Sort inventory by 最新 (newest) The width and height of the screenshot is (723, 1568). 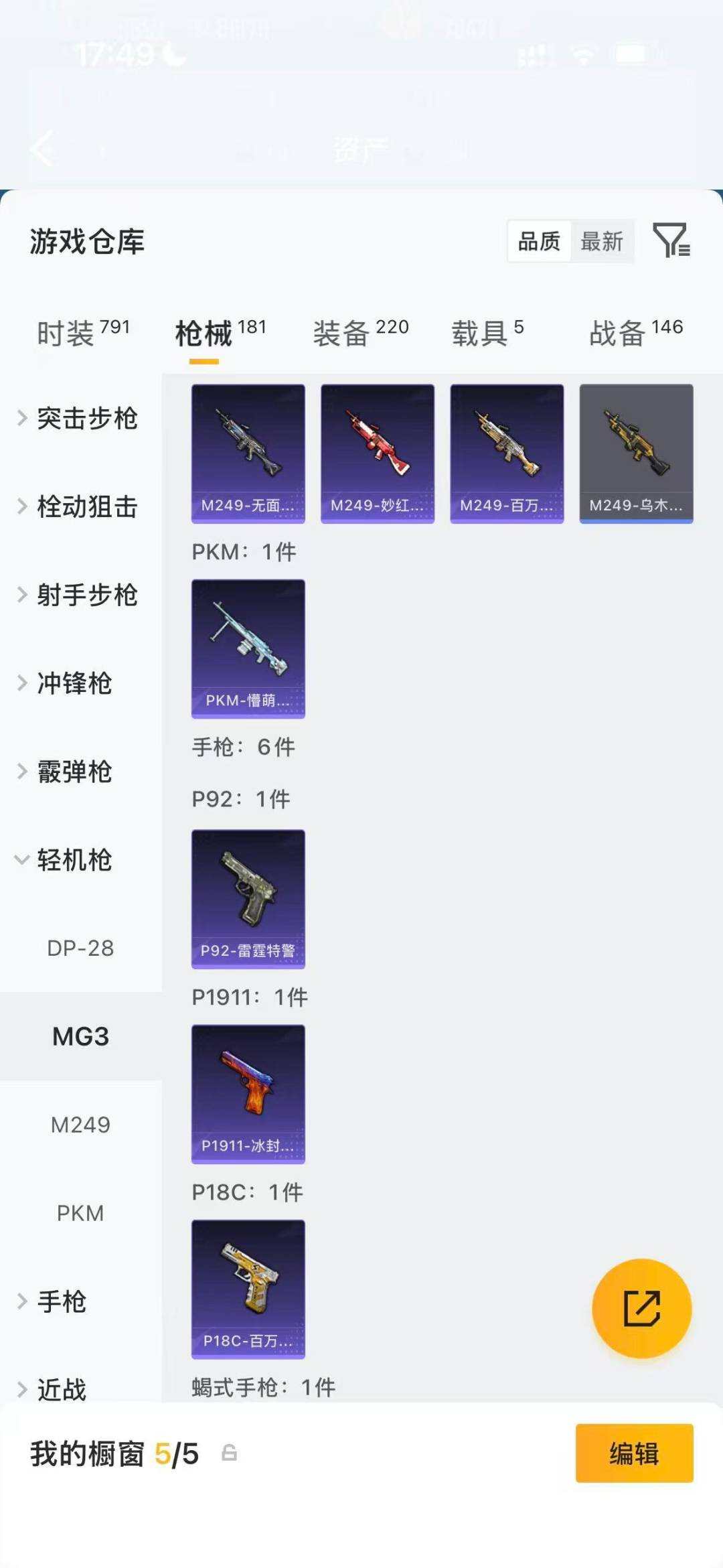[x=602, y=242]
